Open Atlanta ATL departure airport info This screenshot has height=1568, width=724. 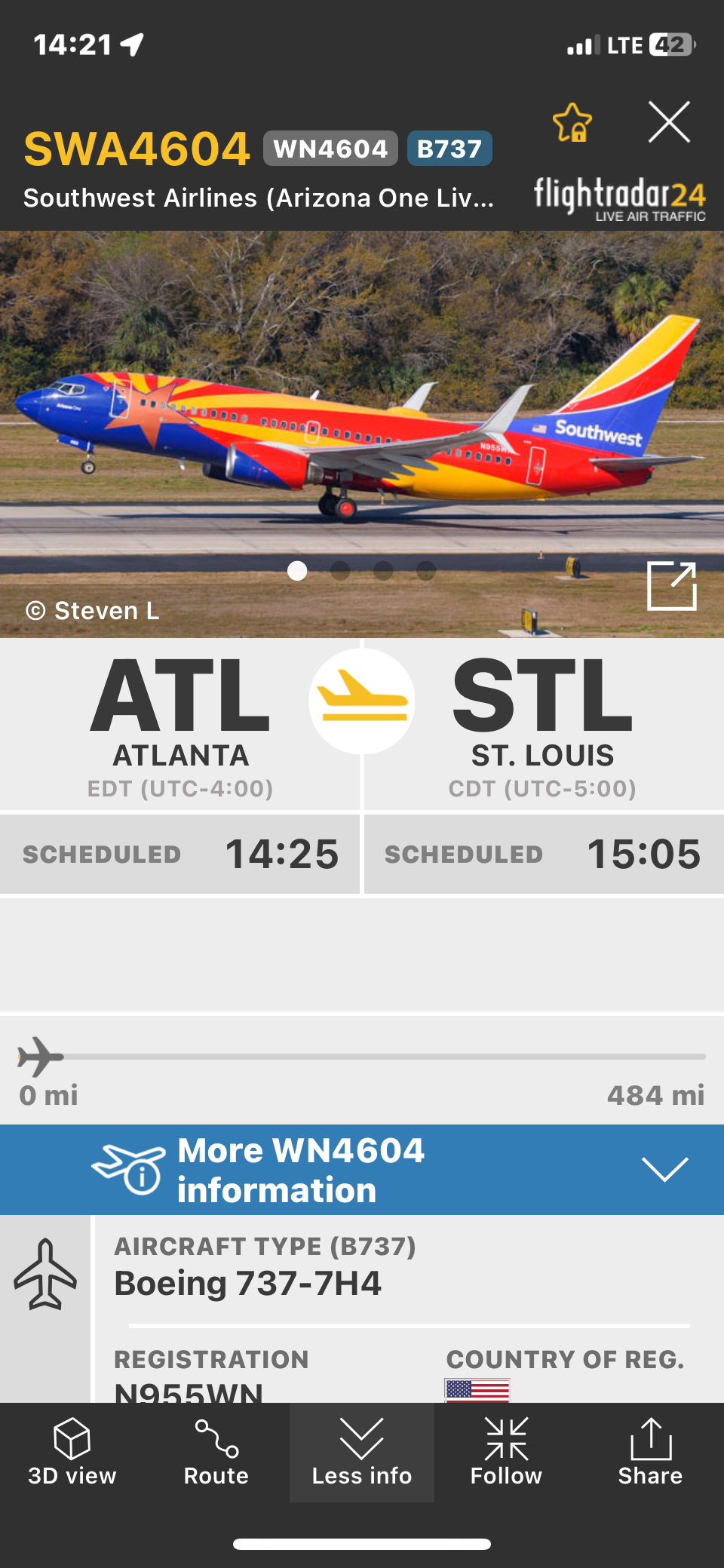click(180, 724)
